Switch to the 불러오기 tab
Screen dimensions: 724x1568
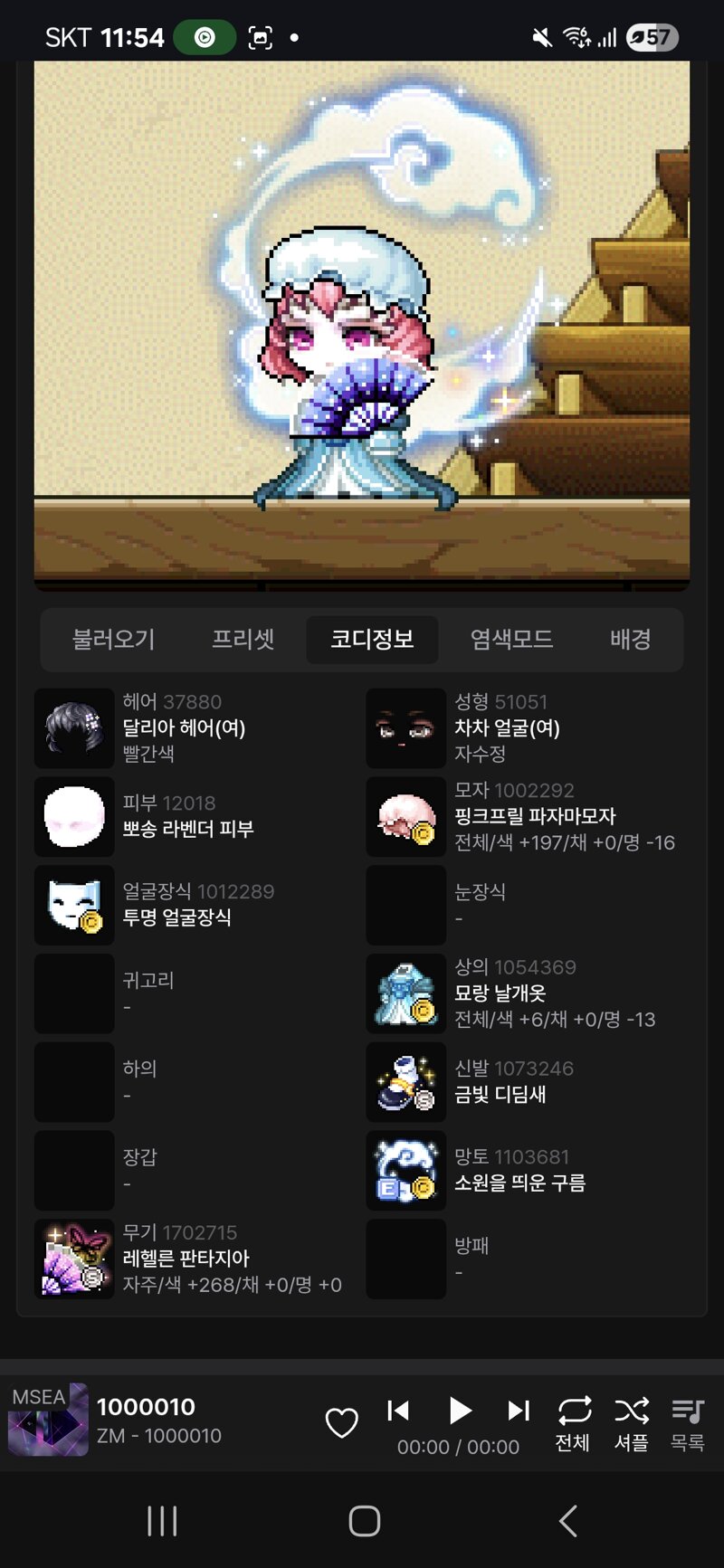(114, 639)
